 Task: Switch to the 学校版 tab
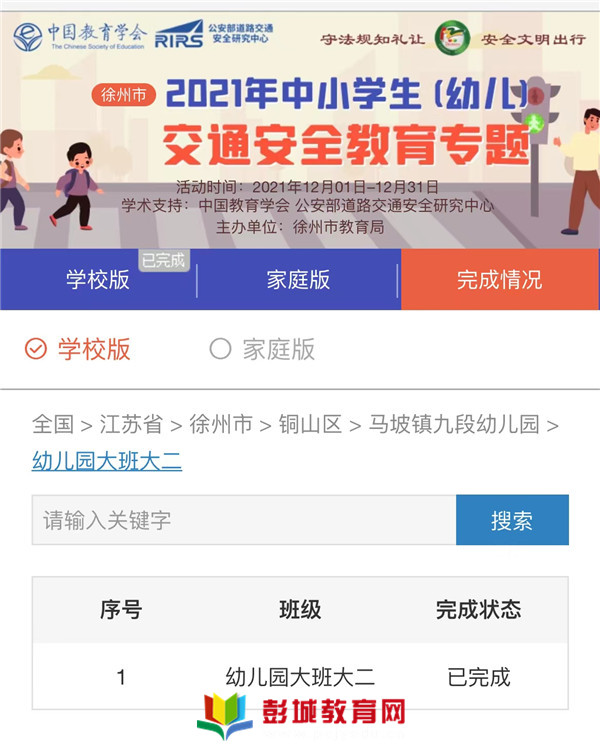pos(98,280)
